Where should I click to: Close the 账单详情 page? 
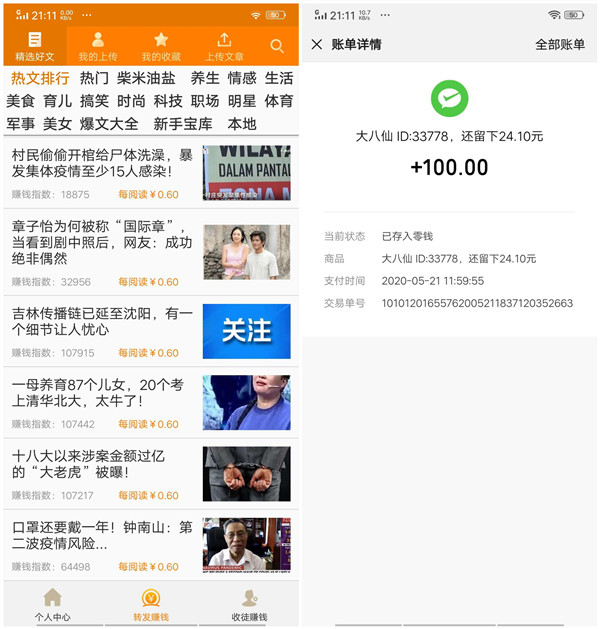(317, 45)
